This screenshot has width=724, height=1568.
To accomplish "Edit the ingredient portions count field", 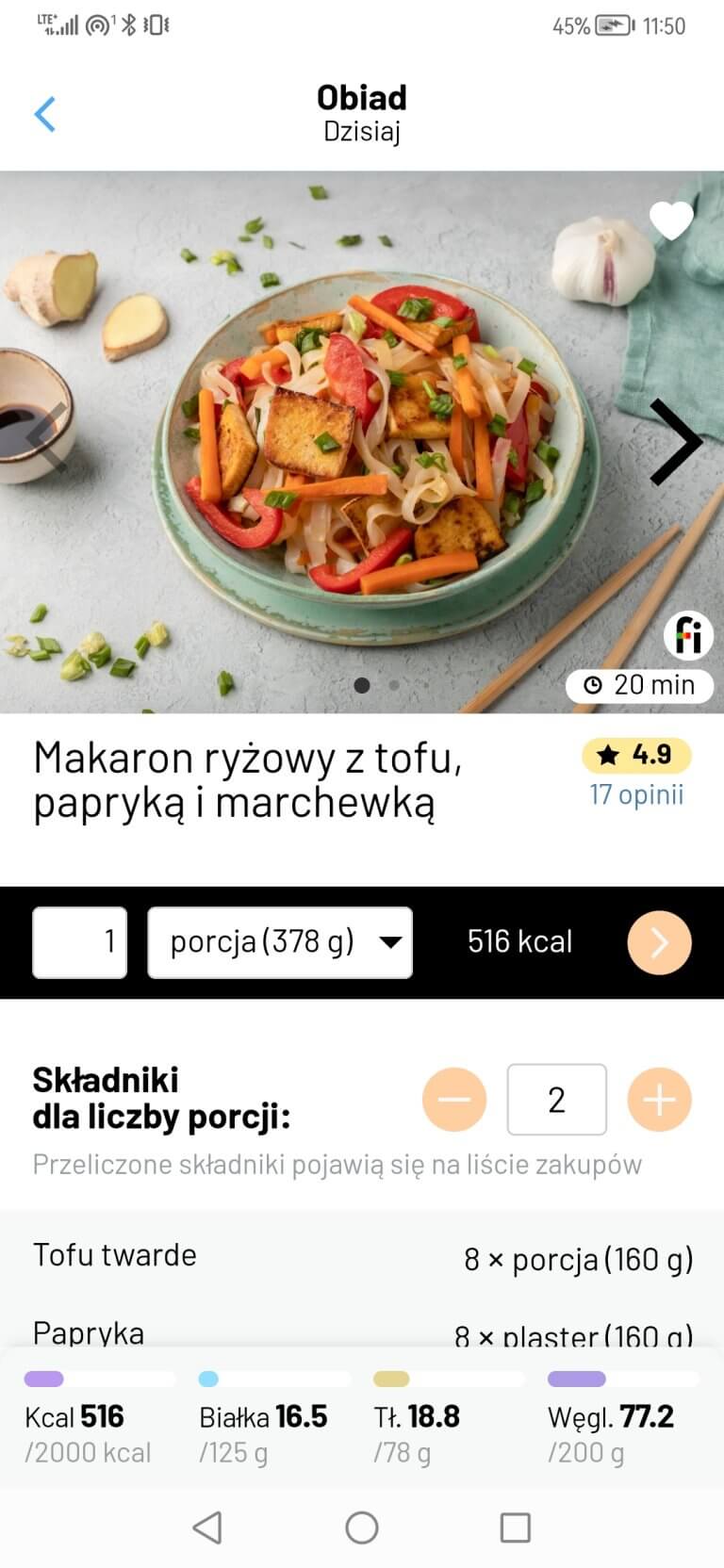I will [556, 1100].
